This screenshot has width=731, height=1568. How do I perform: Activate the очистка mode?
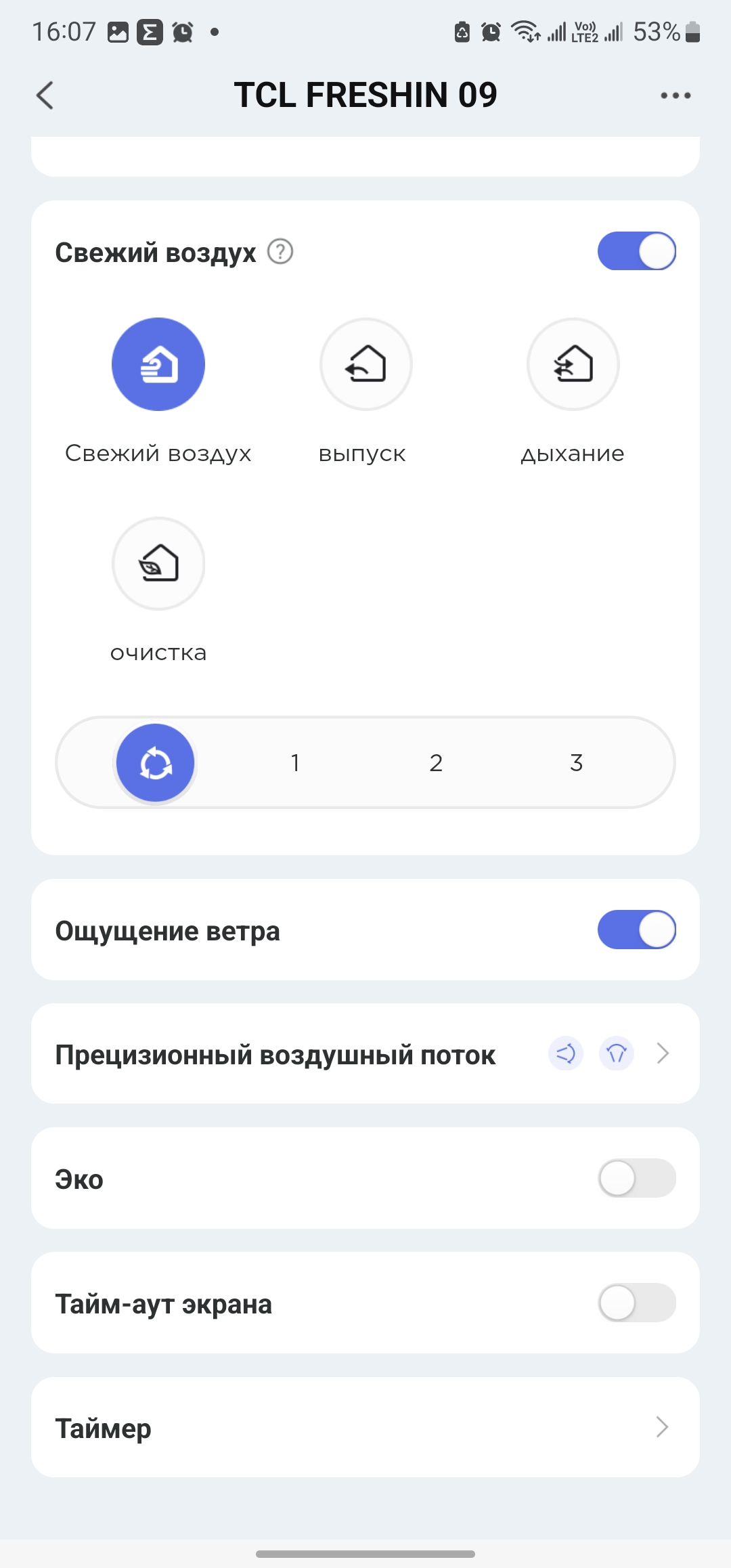158,563
